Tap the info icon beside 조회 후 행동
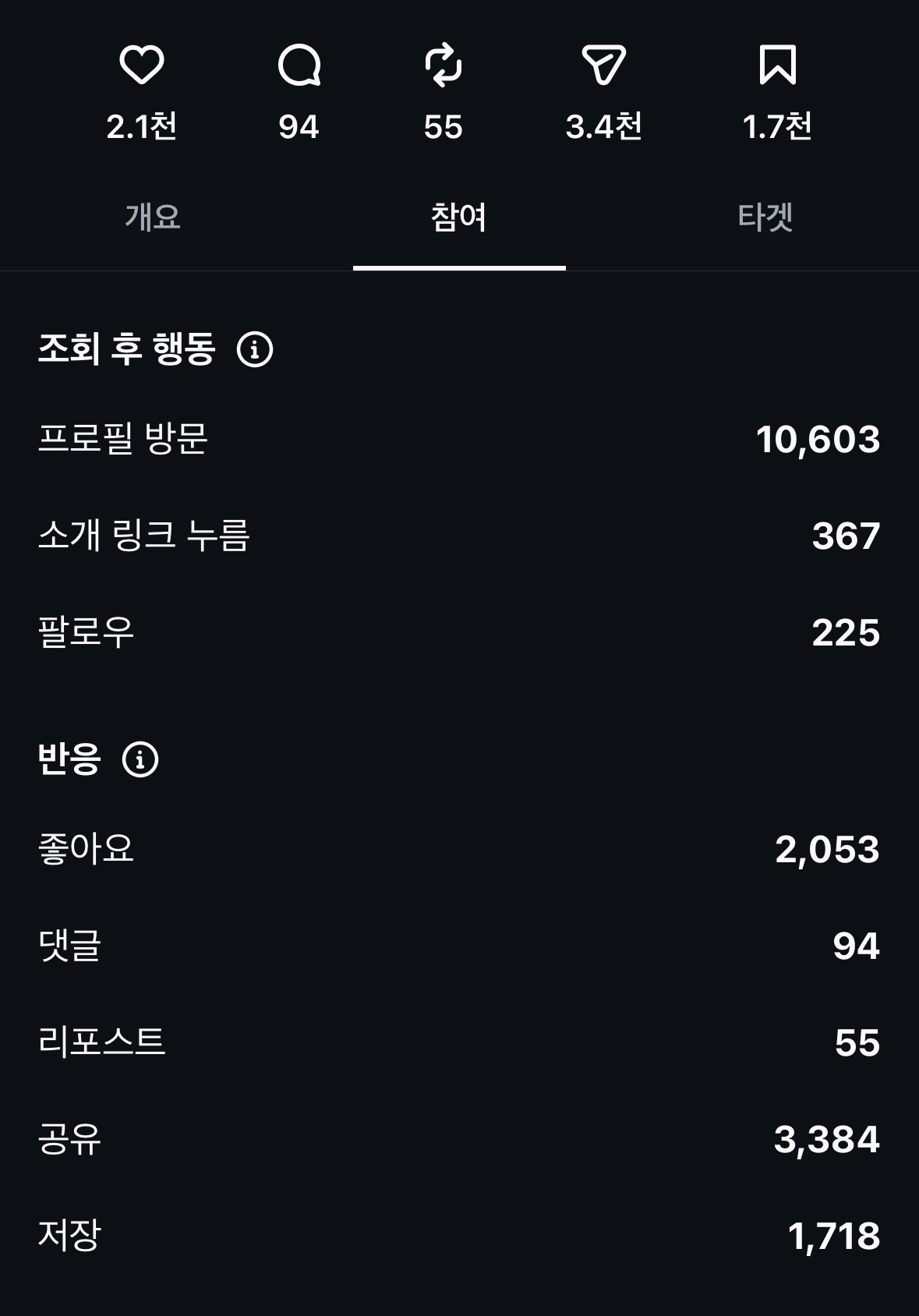The height and width of the screenshot is (1316, 919). click(255, 348)
